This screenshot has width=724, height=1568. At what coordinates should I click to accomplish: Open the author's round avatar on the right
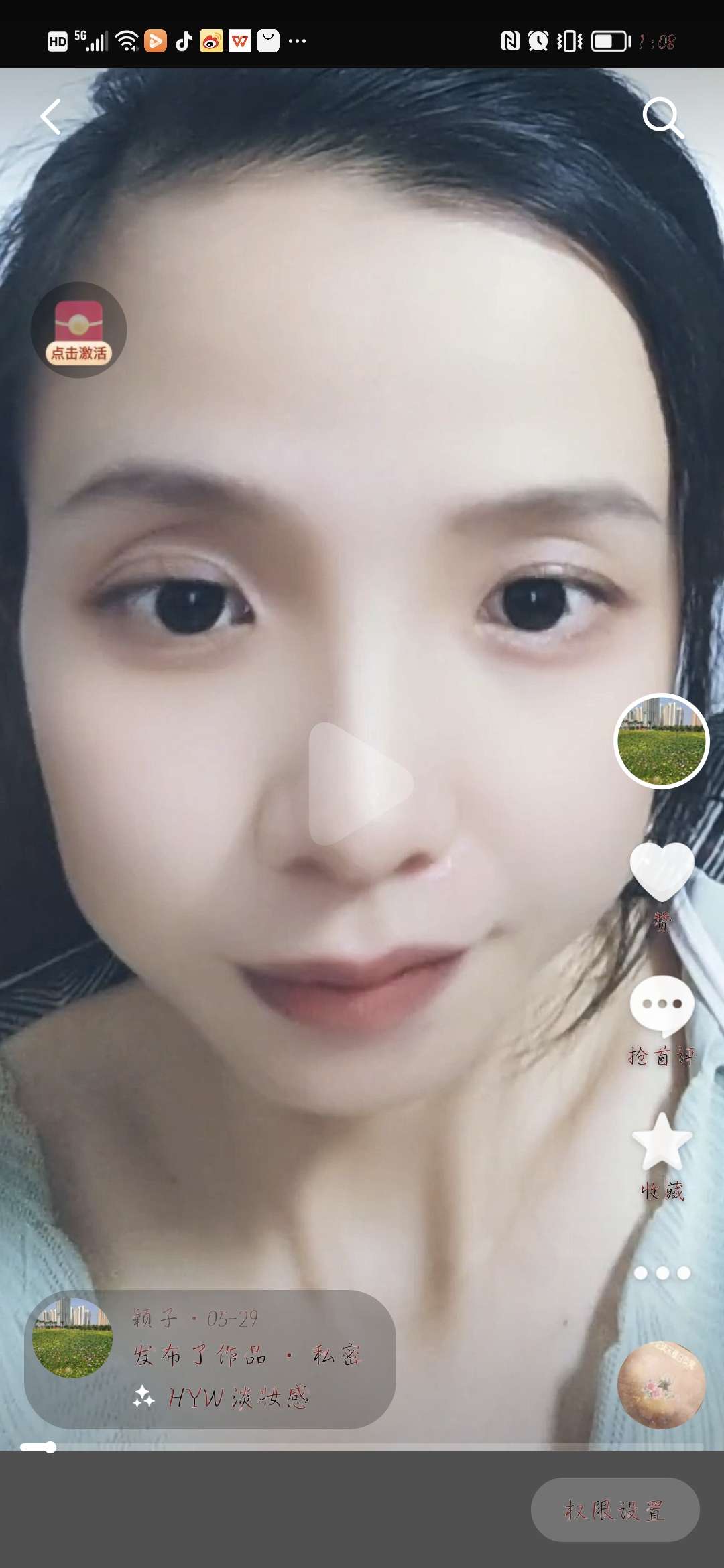[x=662, y=740]
